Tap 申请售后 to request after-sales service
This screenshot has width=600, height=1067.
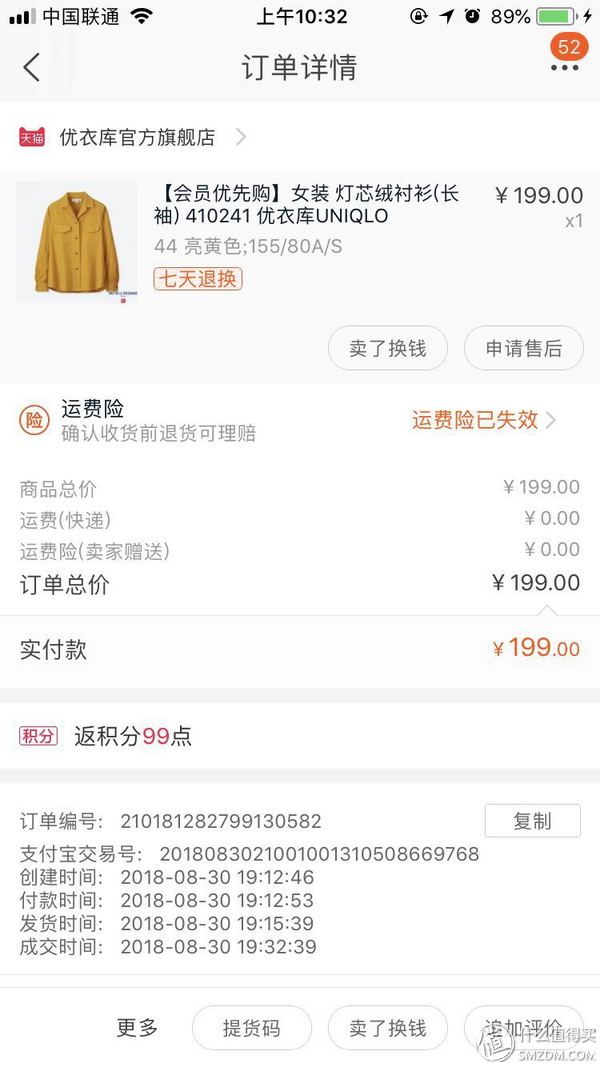tap(524, 348)
